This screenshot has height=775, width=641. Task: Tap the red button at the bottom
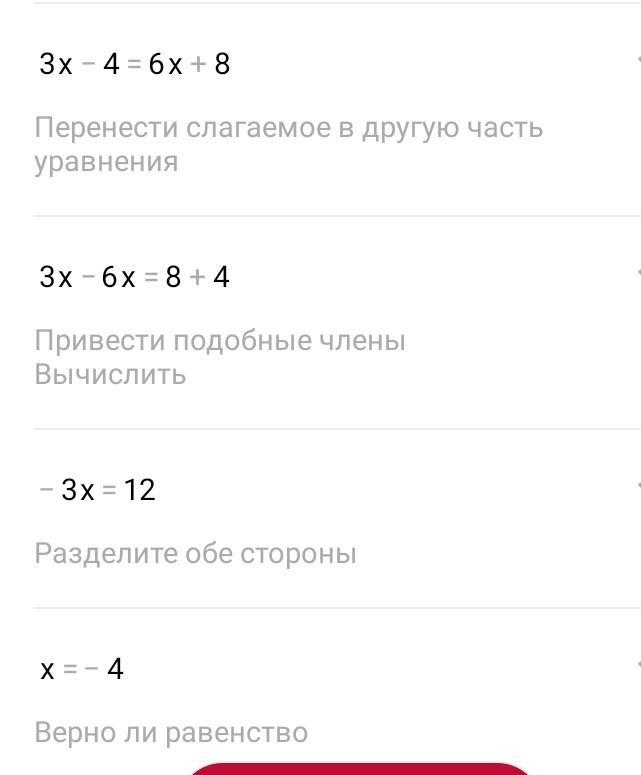coord(360,769)
